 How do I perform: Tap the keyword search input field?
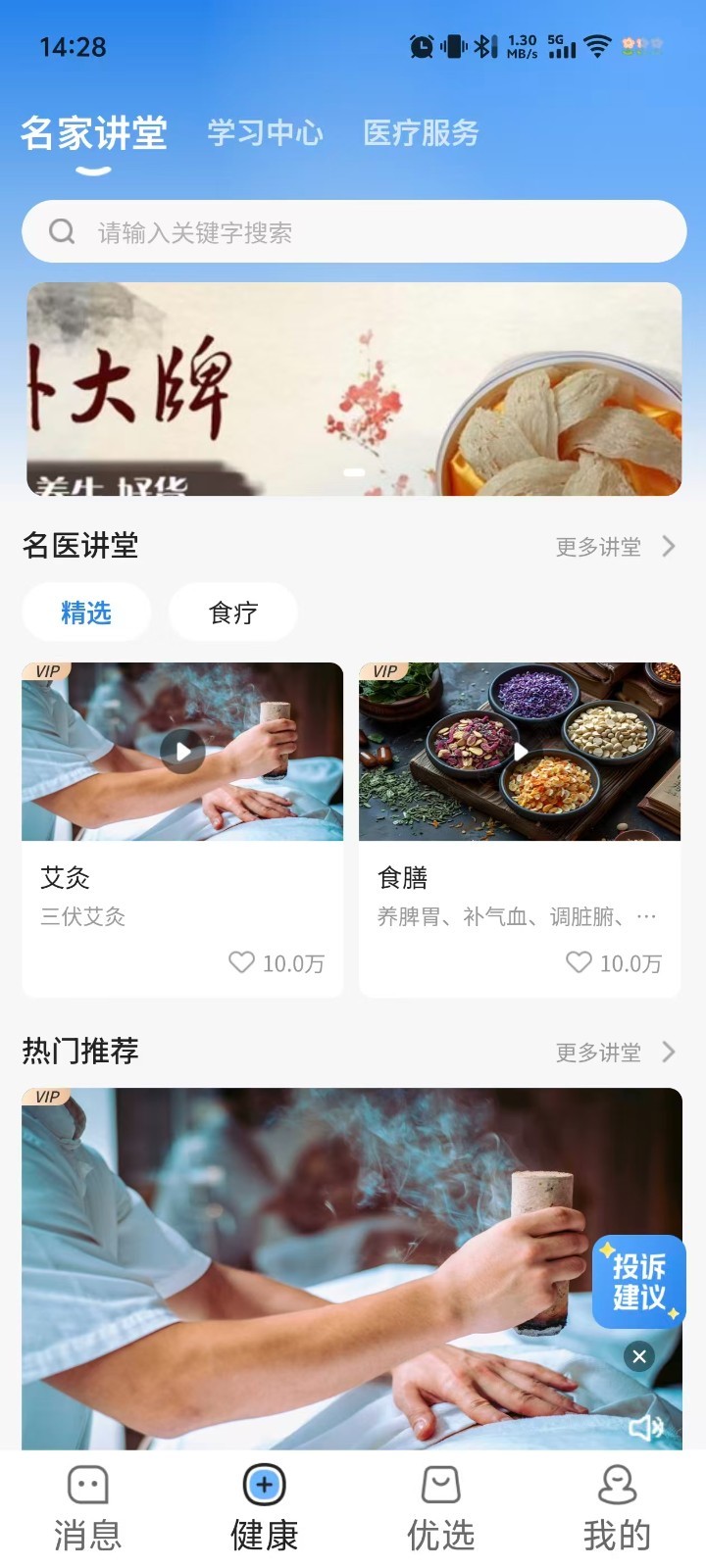(x=294, y=231)
